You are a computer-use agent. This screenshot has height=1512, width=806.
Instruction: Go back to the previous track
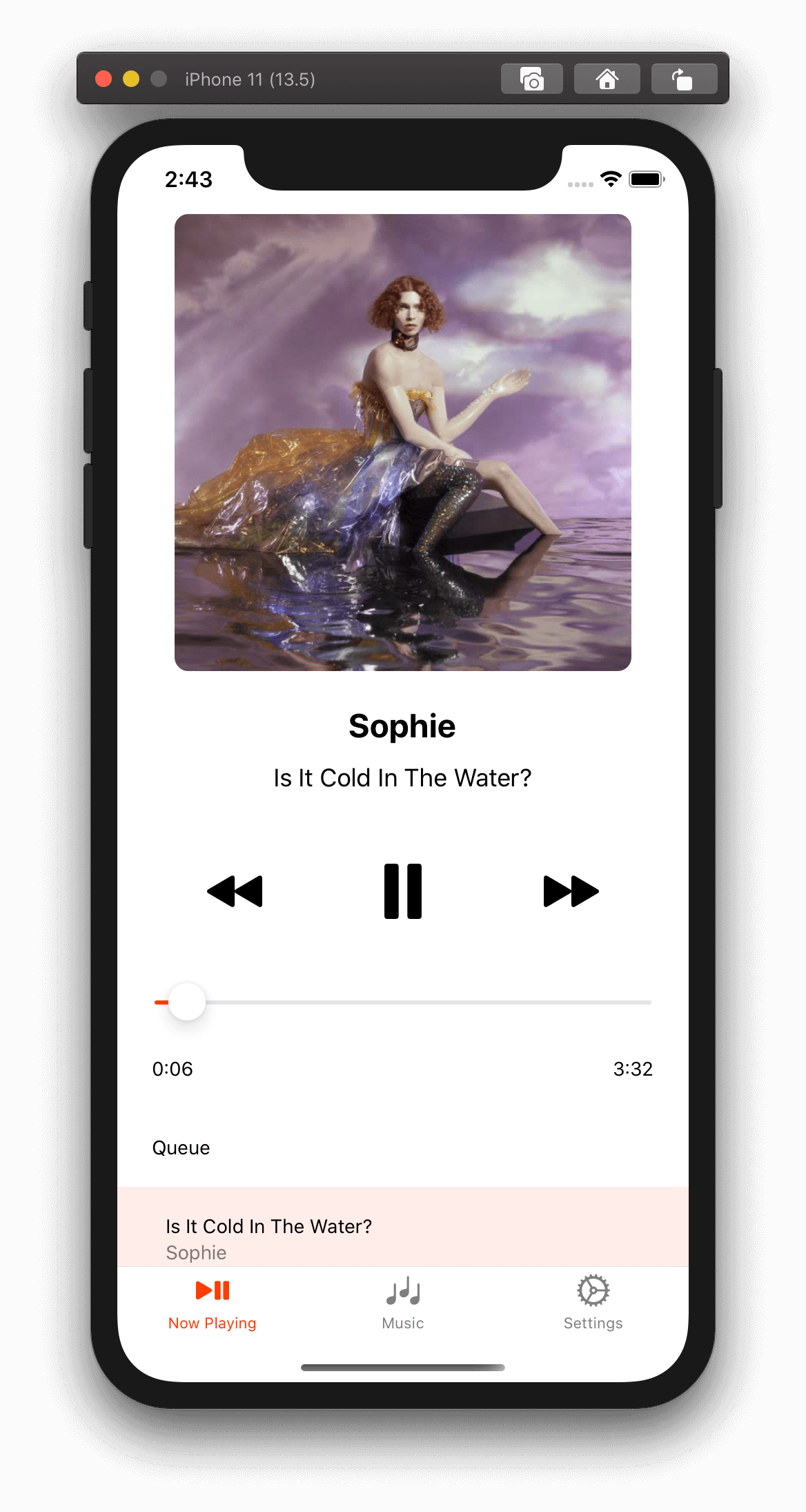pyautogui.click(x=235, y=891)
